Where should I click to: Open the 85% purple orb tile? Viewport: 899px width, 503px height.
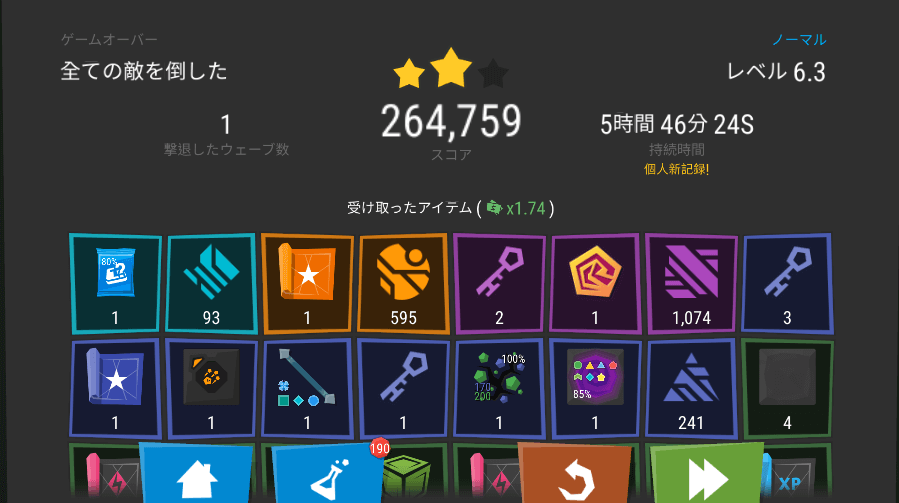point(595,388)
